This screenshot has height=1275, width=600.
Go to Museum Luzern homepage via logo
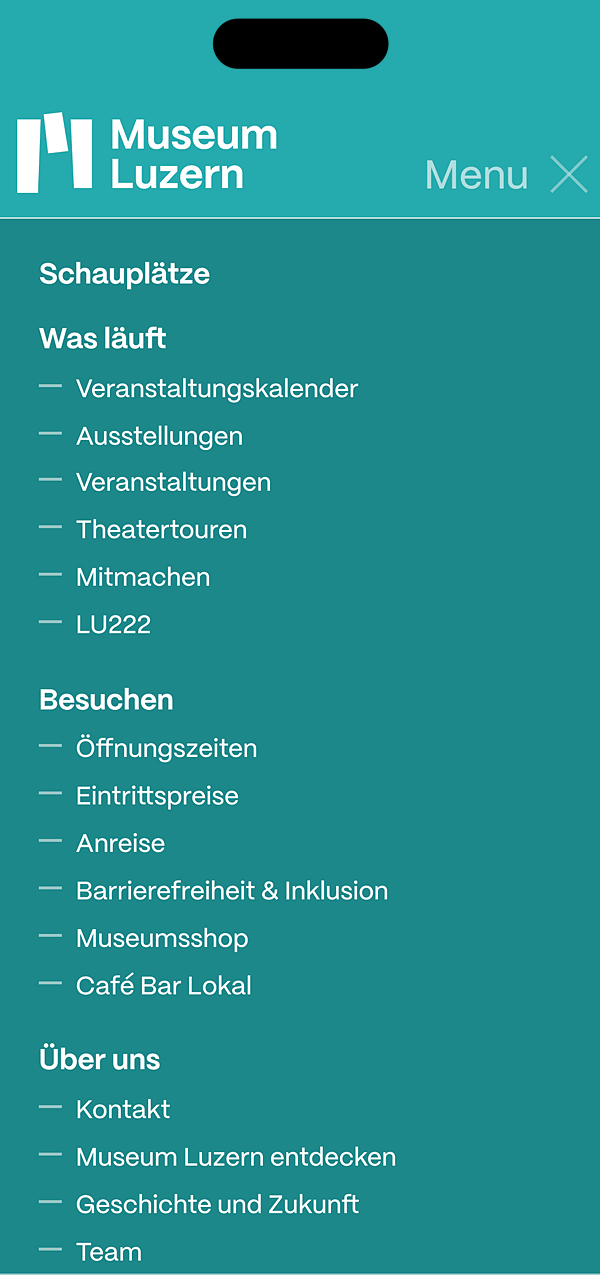pyautogui.click(x=147, y=153)
